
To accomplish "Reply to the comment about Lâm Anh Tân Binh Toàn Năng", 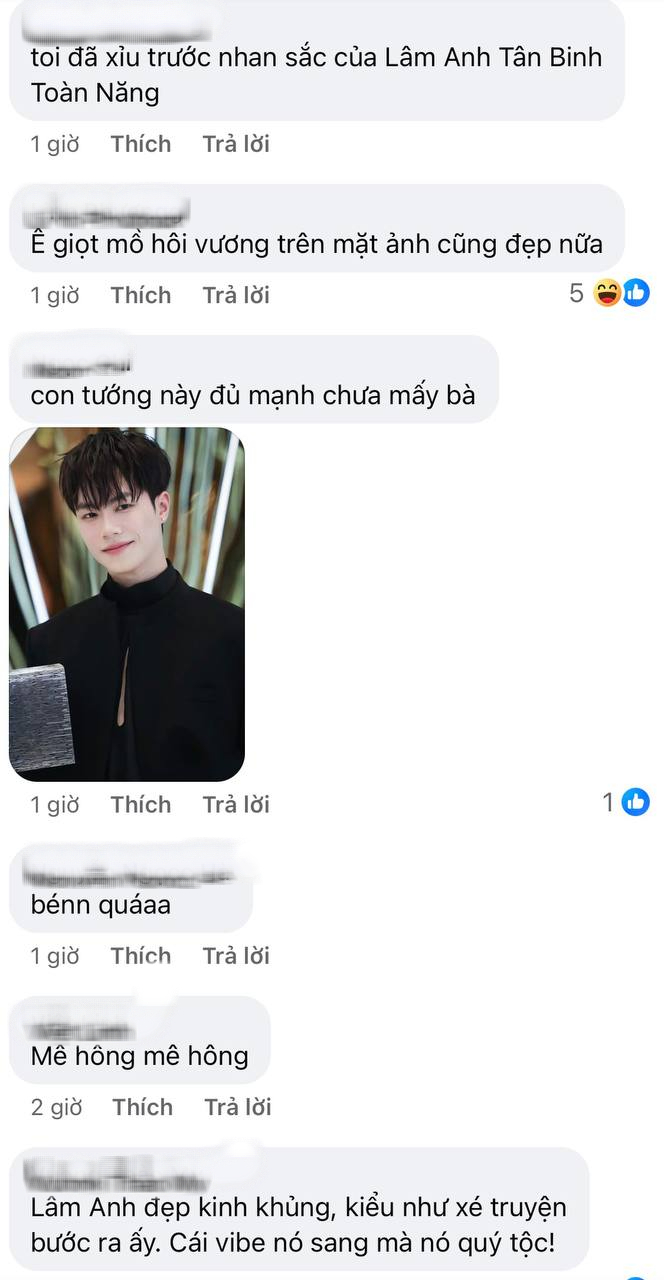I will point(236,144).
